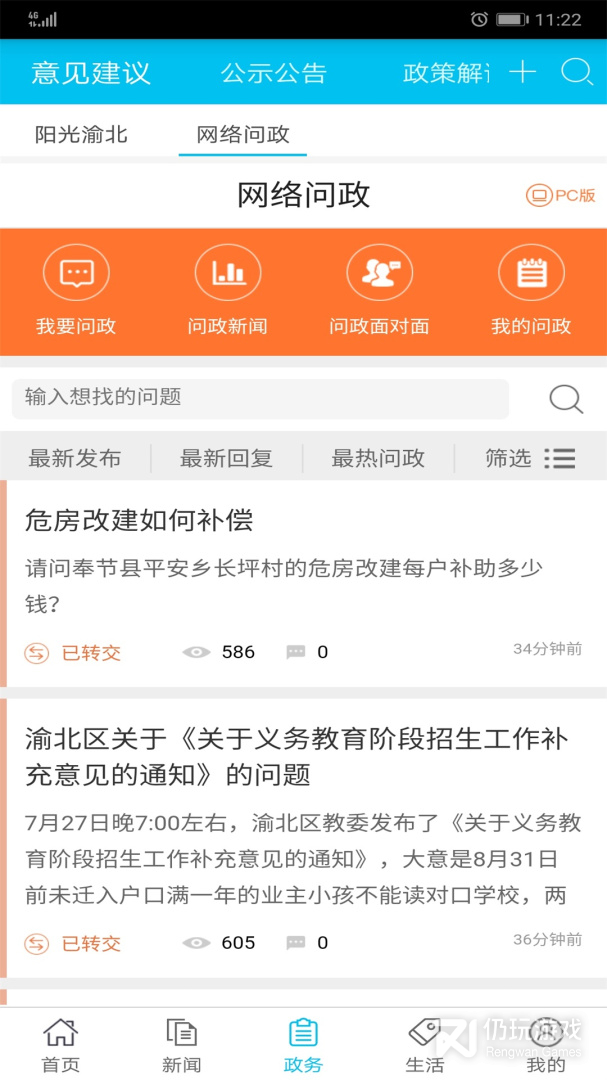Open the post 危房改建如何补偿
The width and height of the screenshot is (607, 1080).
[303, 583]
